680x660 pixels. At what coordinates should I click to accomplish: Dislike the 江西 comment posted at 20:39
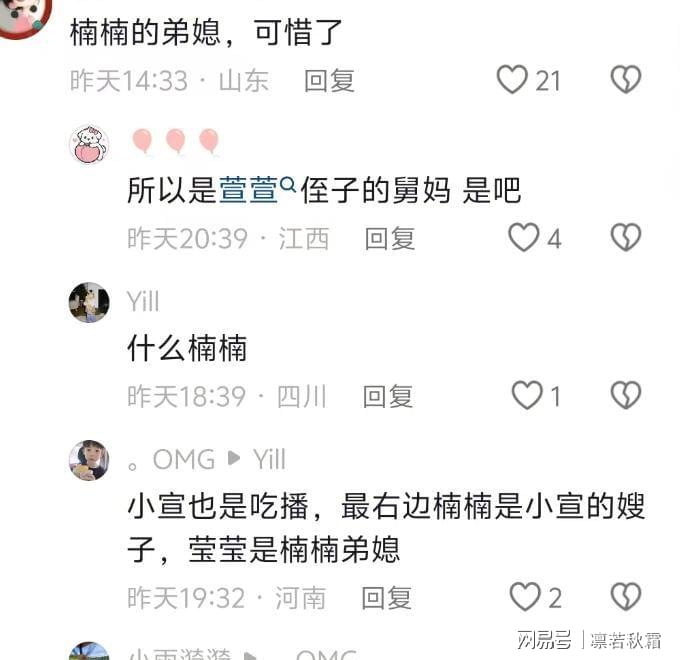pos(625,237)
